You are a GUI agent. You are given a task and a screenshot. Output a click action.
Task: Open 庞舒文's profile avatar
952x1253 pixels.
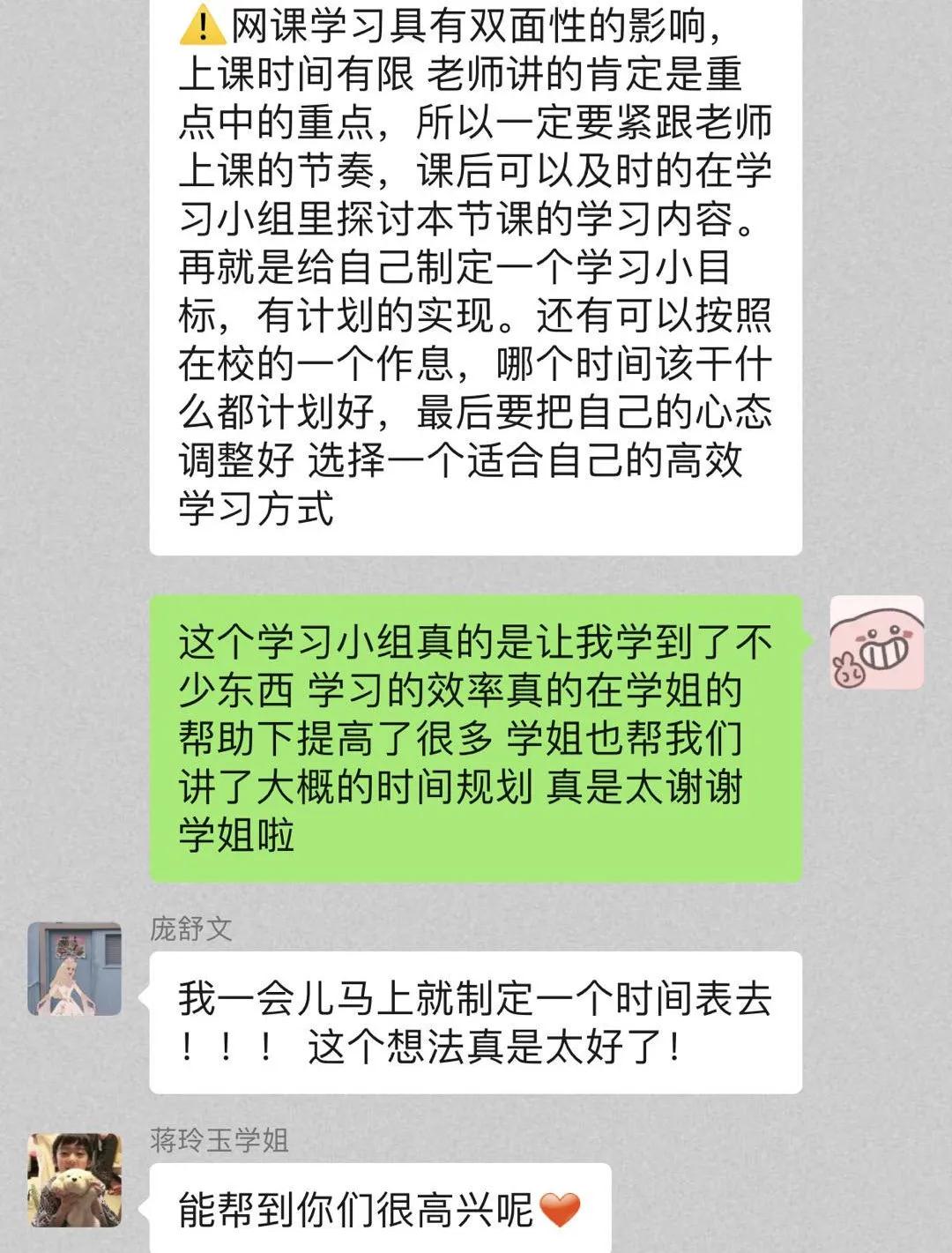(75, 969)
